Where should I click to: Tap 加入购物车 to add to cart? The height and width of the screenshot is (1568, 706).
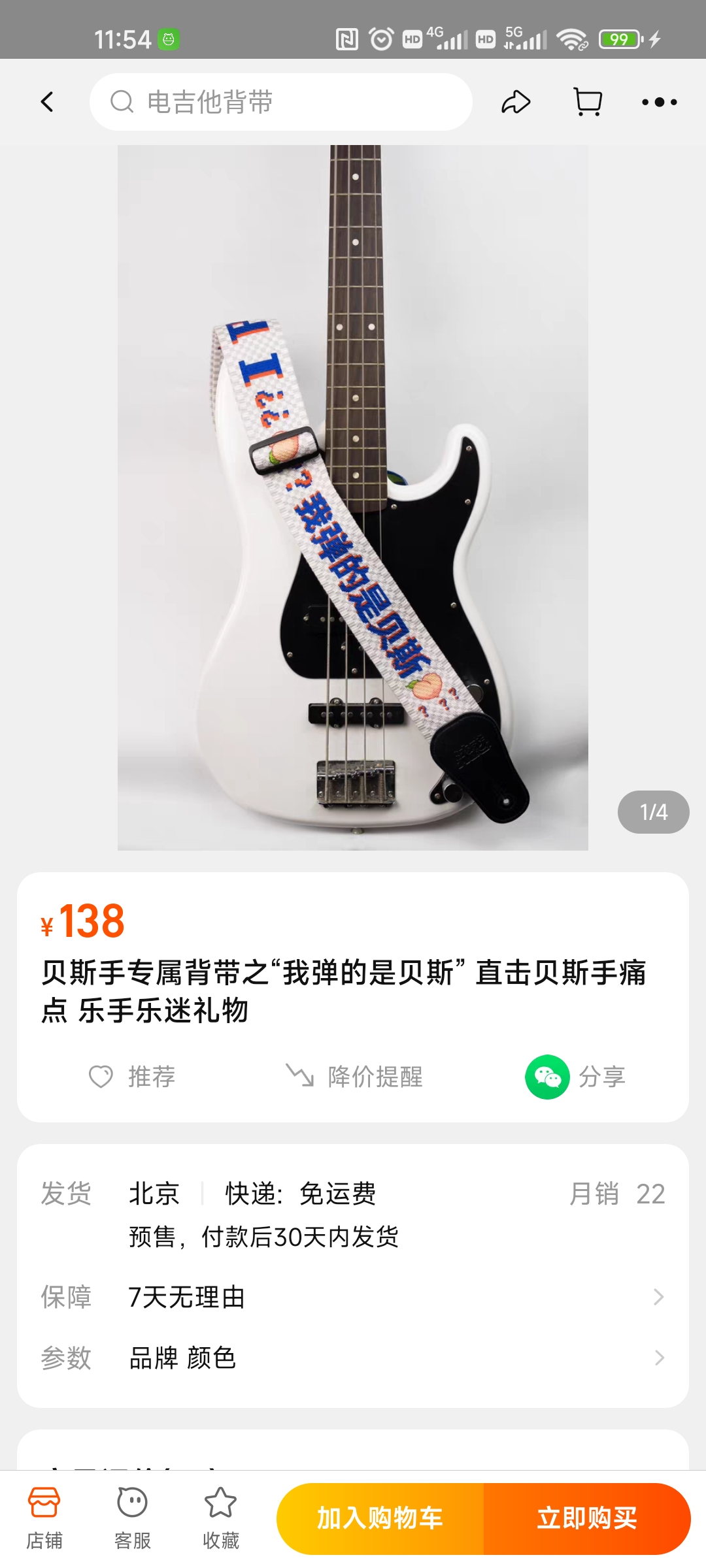[380, 1518]
